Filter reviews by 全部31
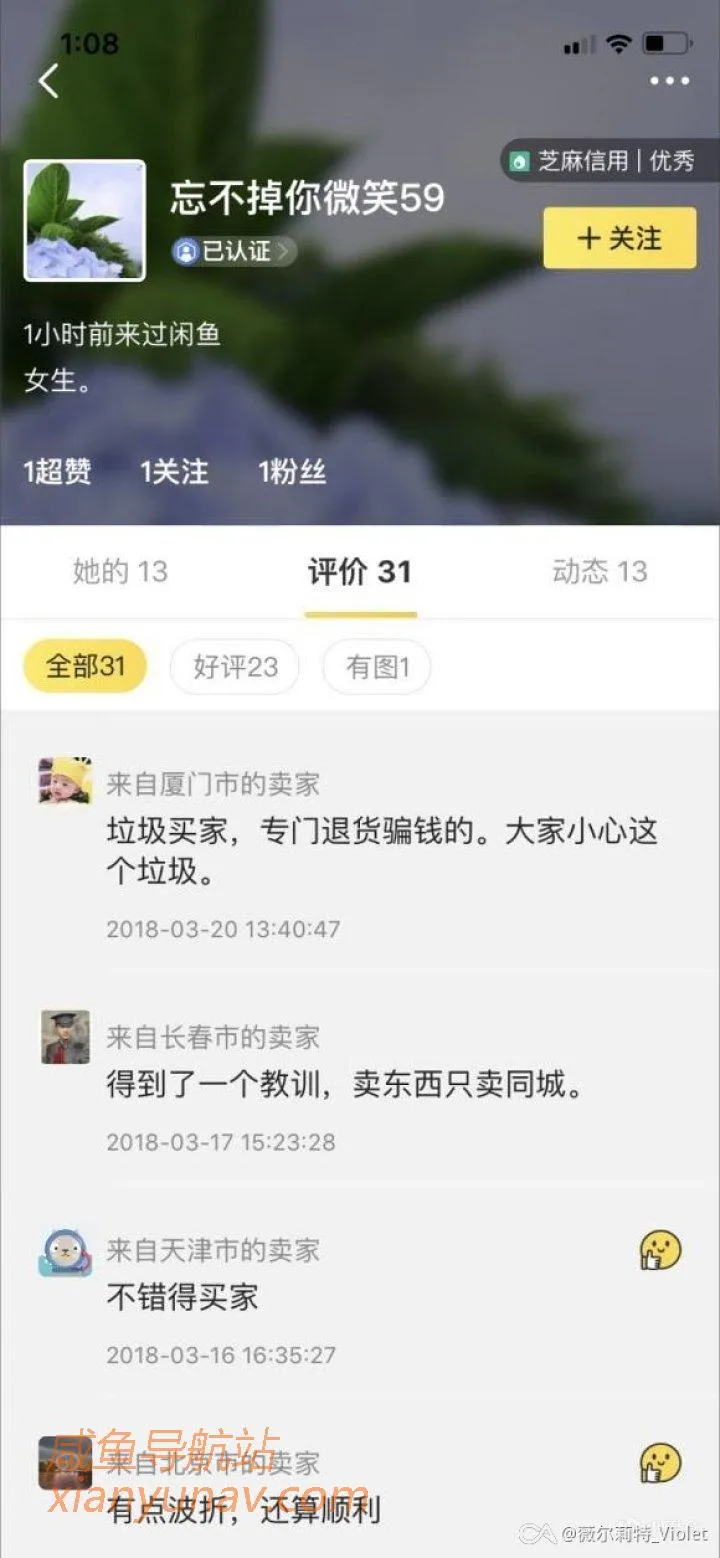 85,667
